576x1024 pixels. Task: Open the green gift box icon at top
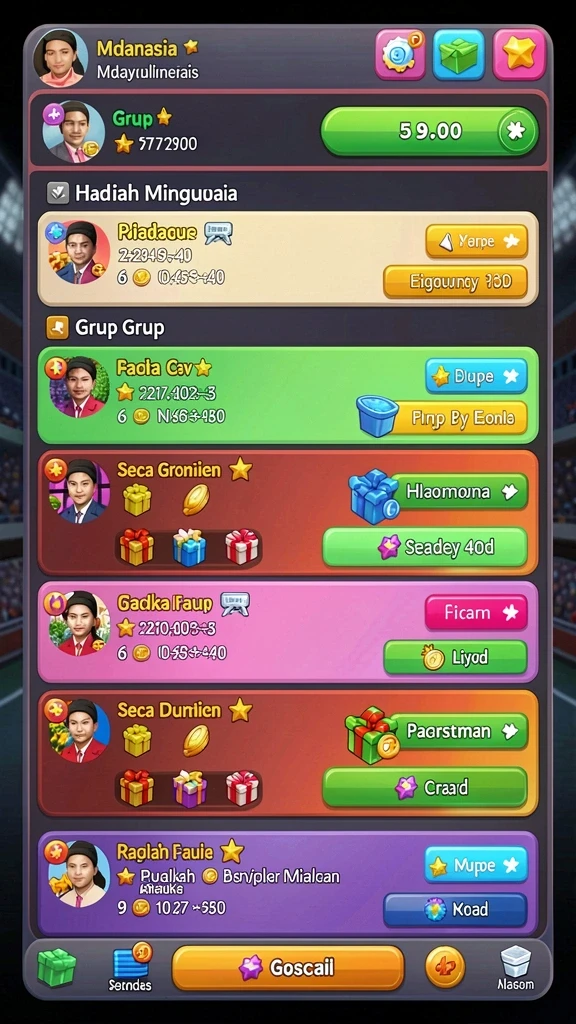(x=458, y=55)
